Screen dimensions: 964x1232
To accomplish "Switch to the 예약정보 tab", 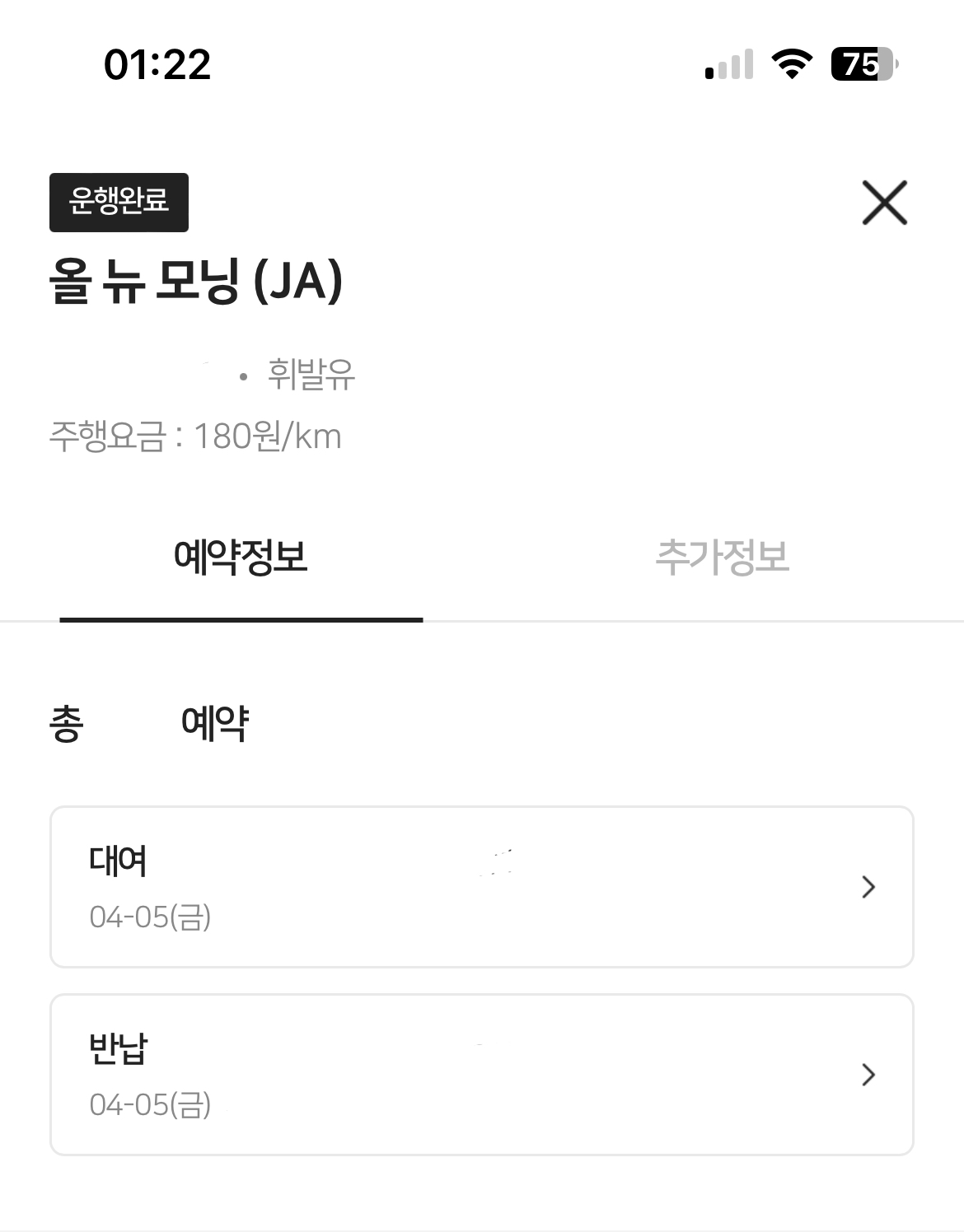I will 241,558.
